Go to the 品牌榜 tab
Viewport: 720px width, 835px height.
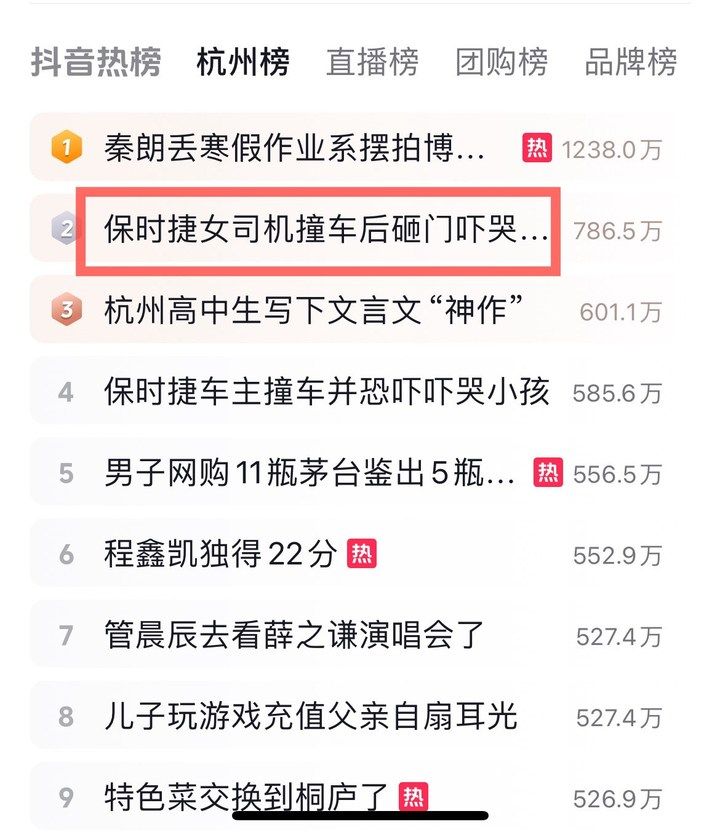631,63
